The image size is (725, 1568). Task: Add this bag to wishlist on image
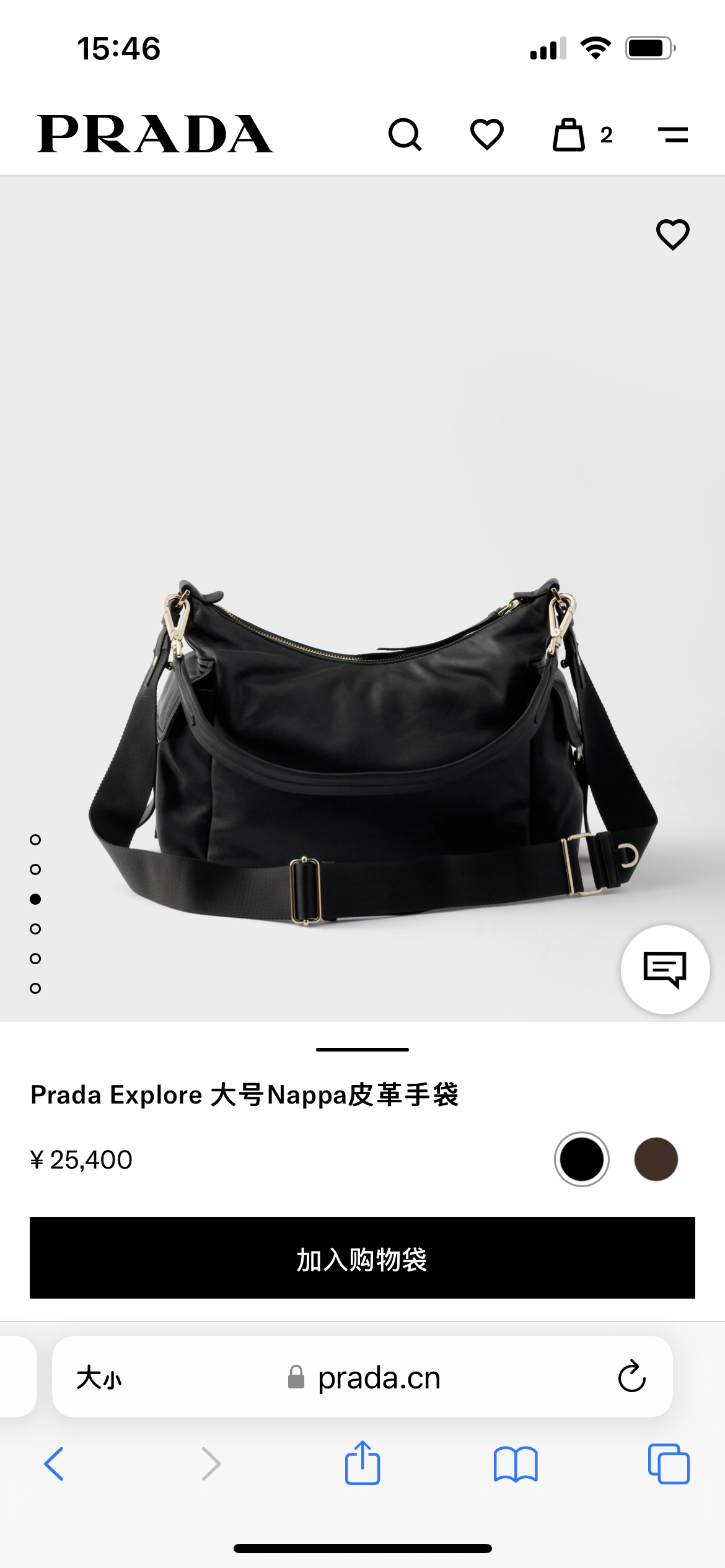pos(672,235)
